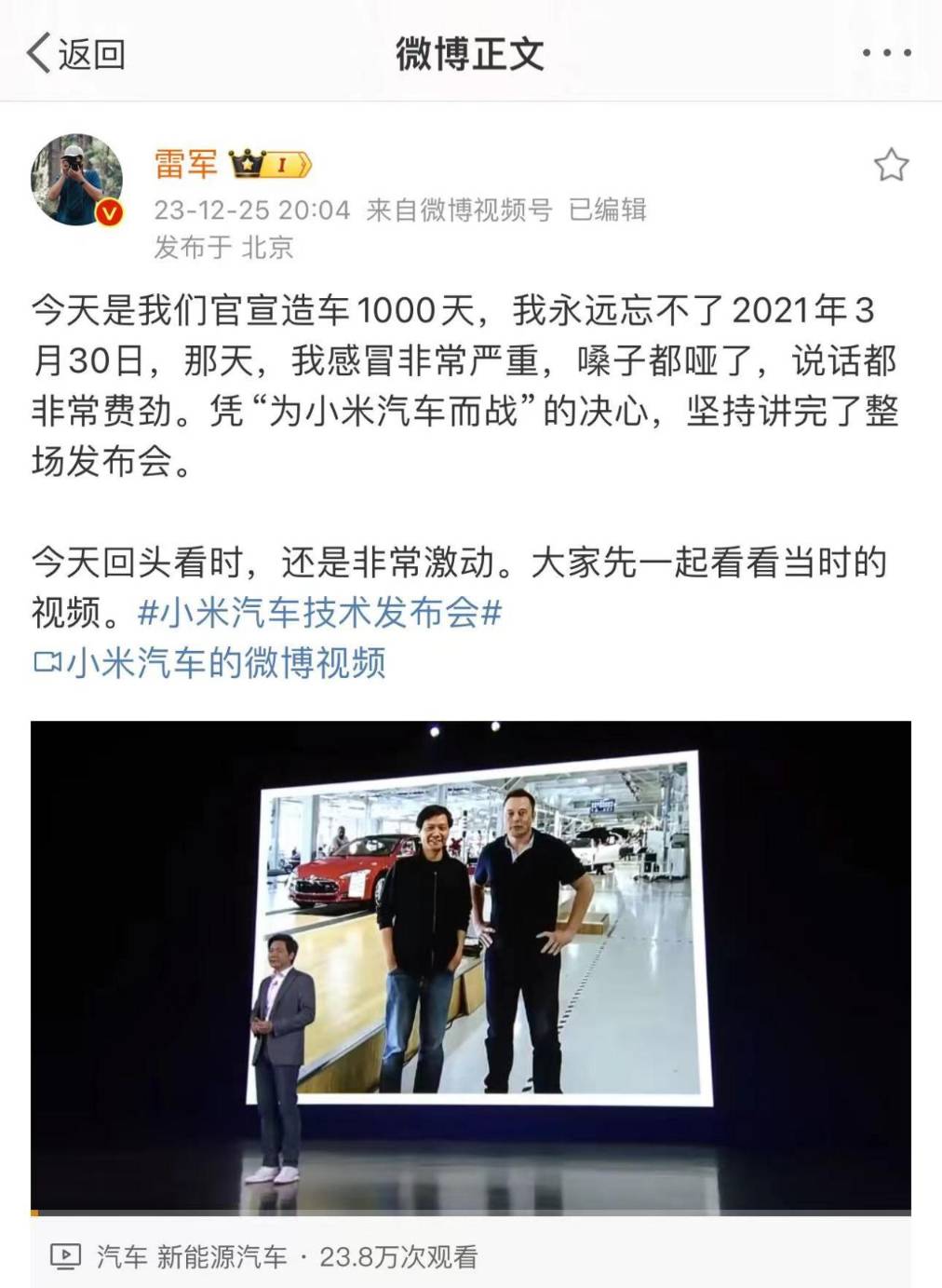Image resolution: width=942 pixels, height=1288 pixels.
Task: Open the 汽车 新能源汽车 video channel tag
Action: coord(192,1257)
